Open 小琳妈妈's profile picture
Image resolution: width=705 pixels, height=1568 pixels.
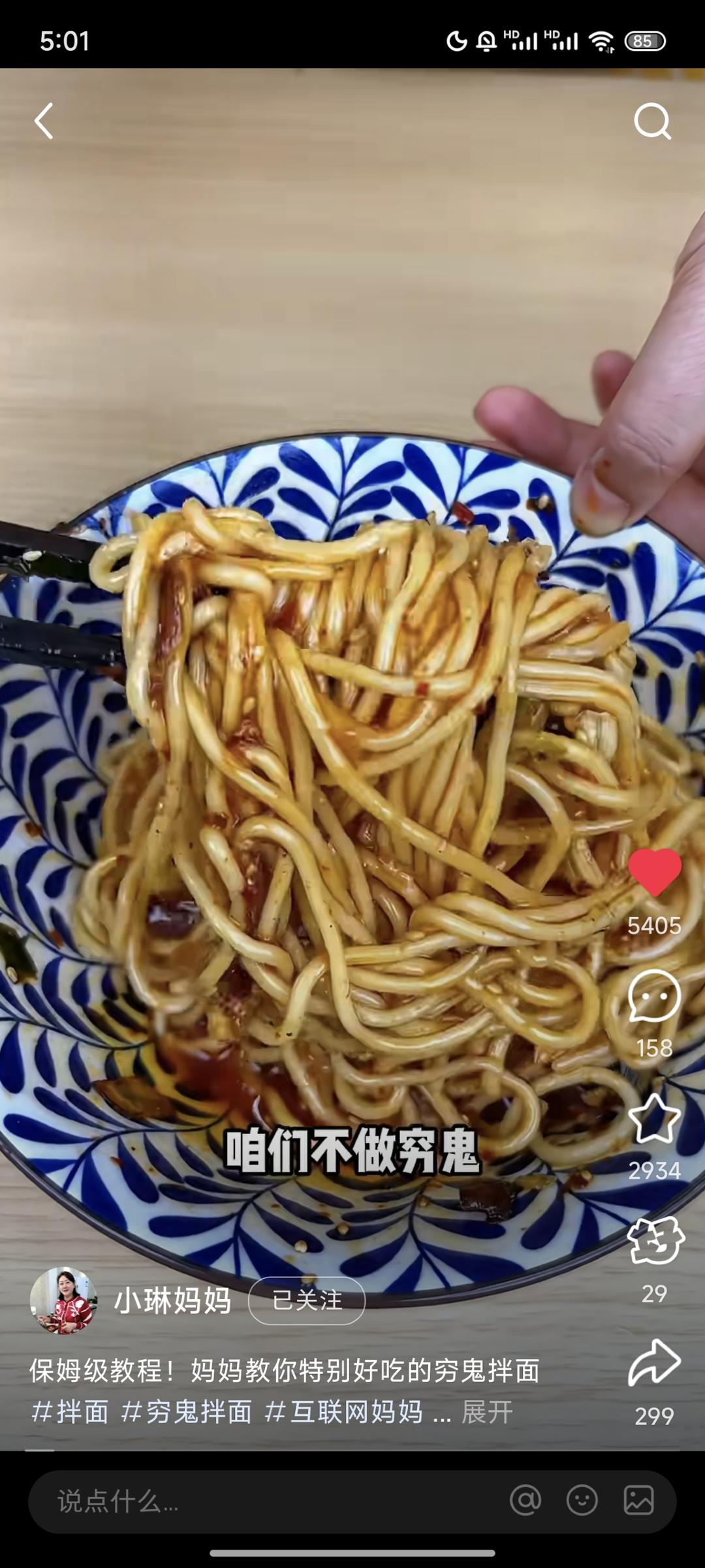[63, 1300]
